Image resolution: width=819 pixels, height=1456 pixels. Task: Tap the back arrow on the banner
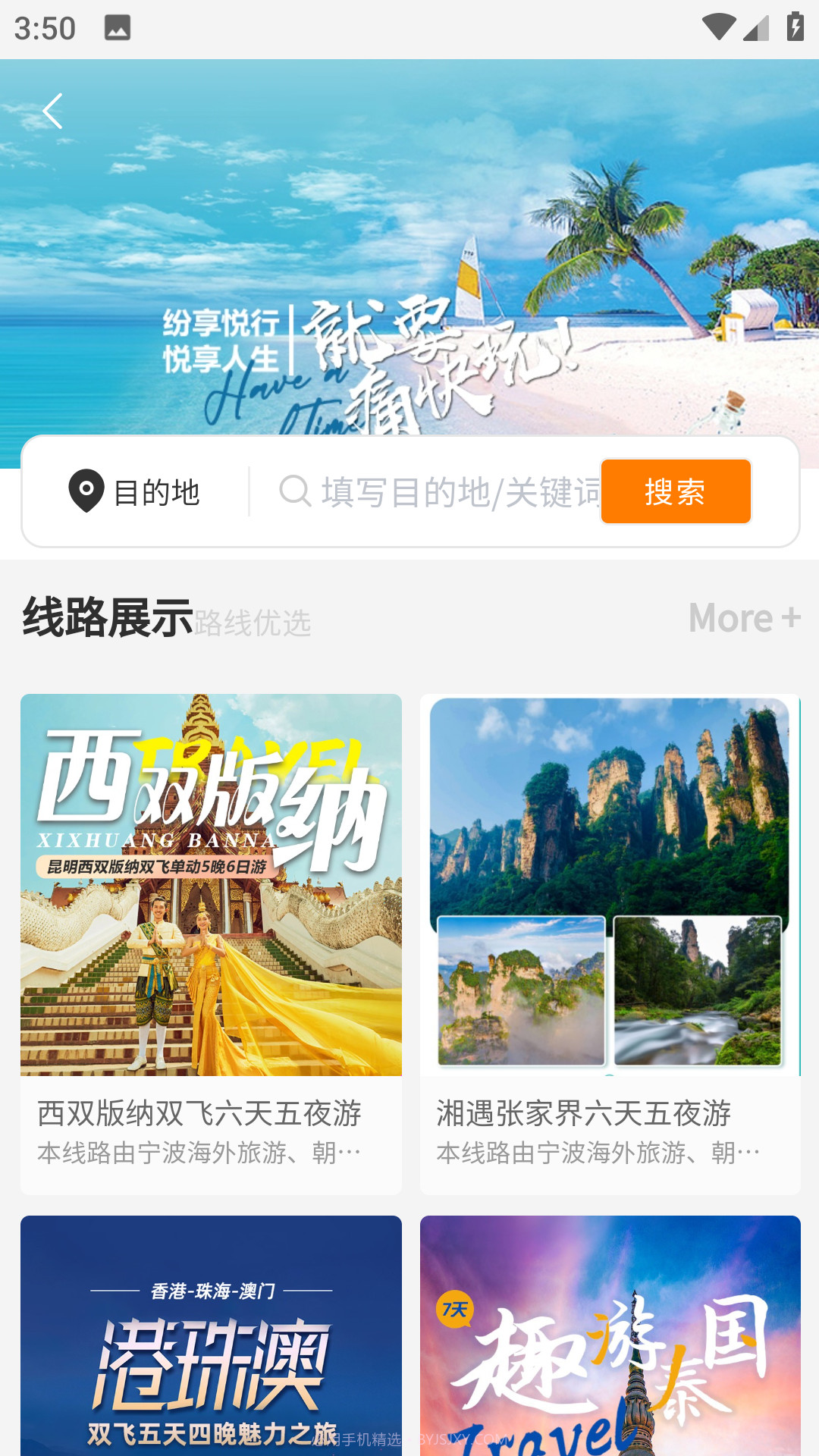pyautogui.click(x=52, y=111)
